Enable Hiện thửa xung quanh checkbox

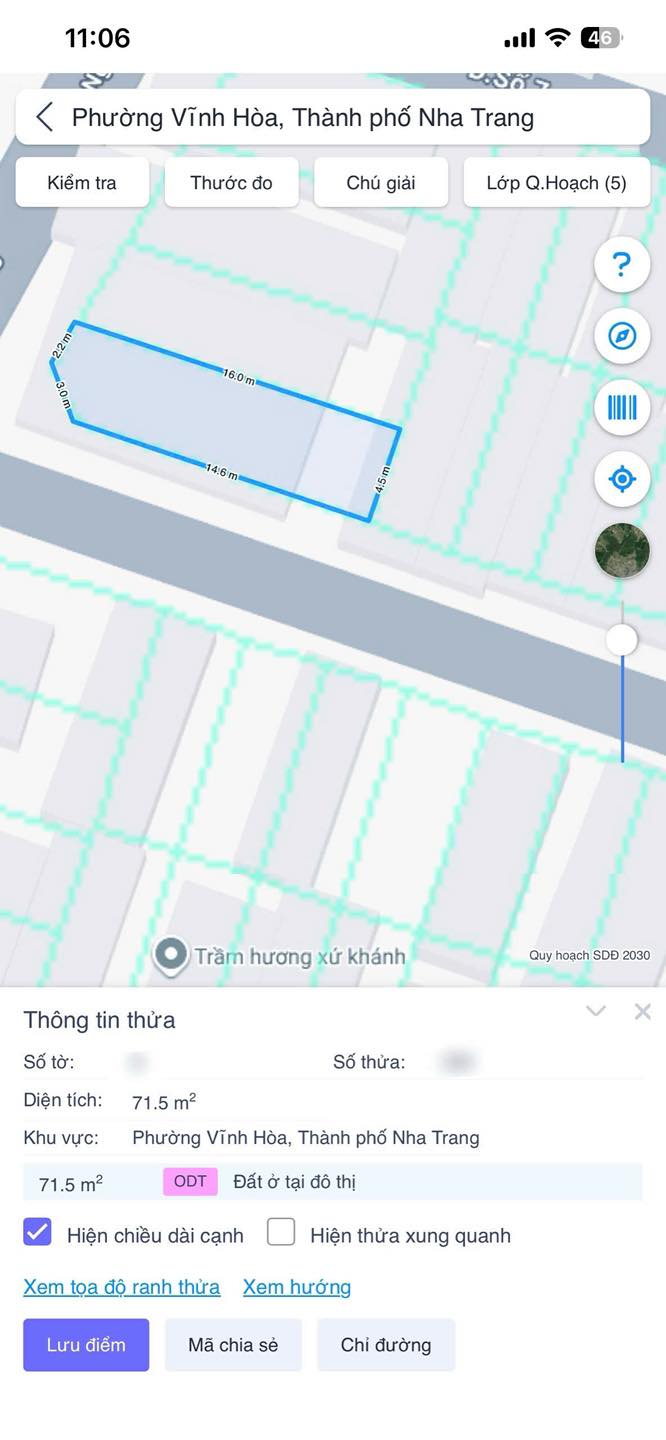281,1233
